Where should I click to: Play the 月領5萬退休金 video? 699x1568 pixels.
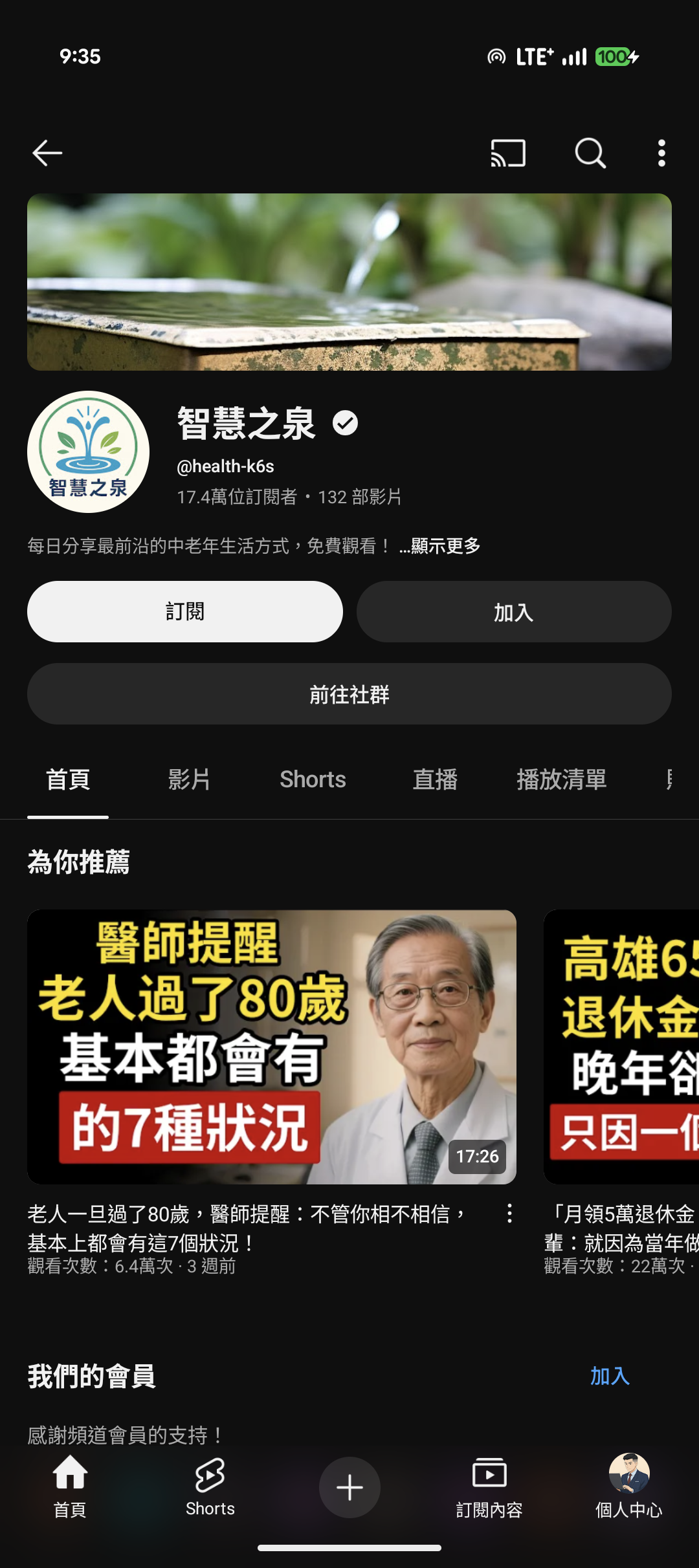(621, 1047)
